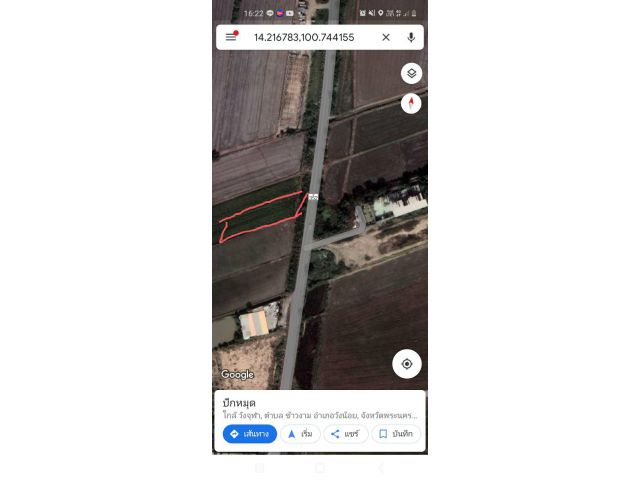Share this pinned location via แชร์
The width and height of the screenshot is (640, 480).
click(x=345, y=434)
